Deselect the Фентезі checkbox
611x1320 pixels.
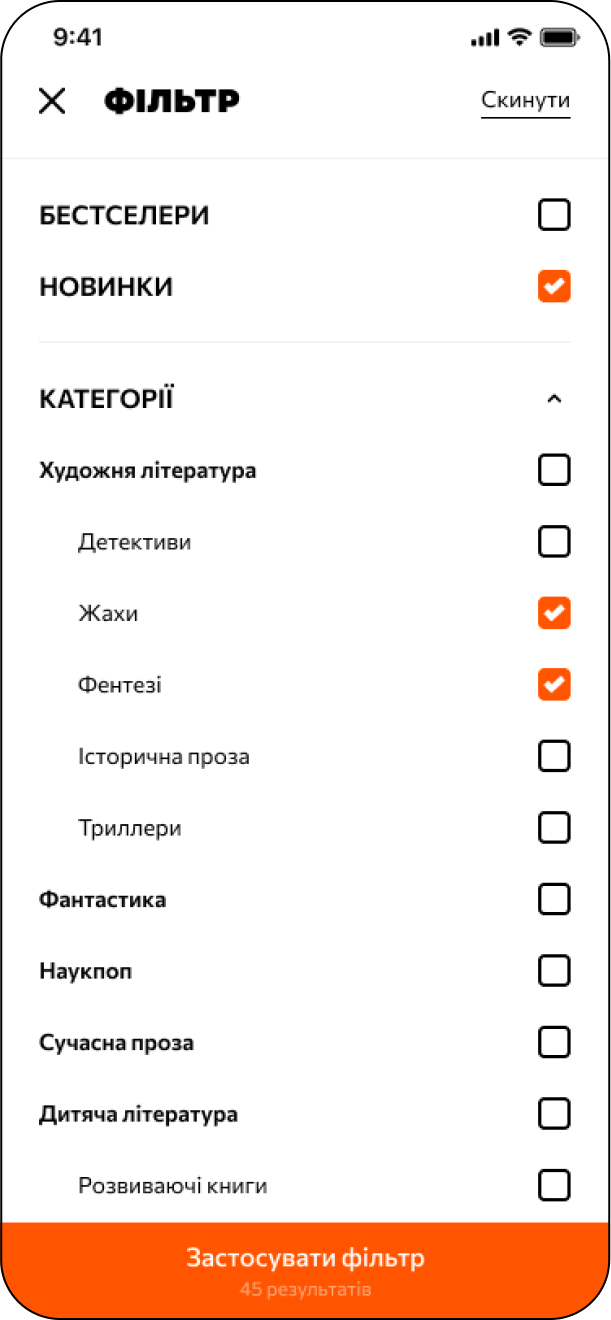pos(555,685)
